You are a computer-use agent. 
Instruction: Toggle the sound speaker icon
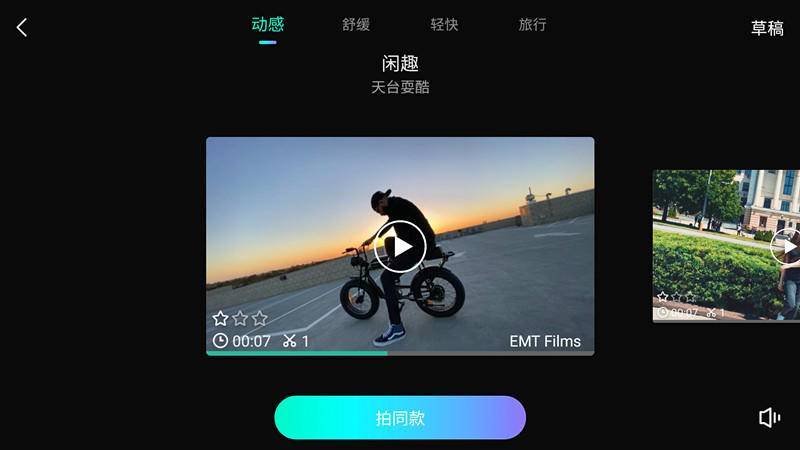(769, 418)
